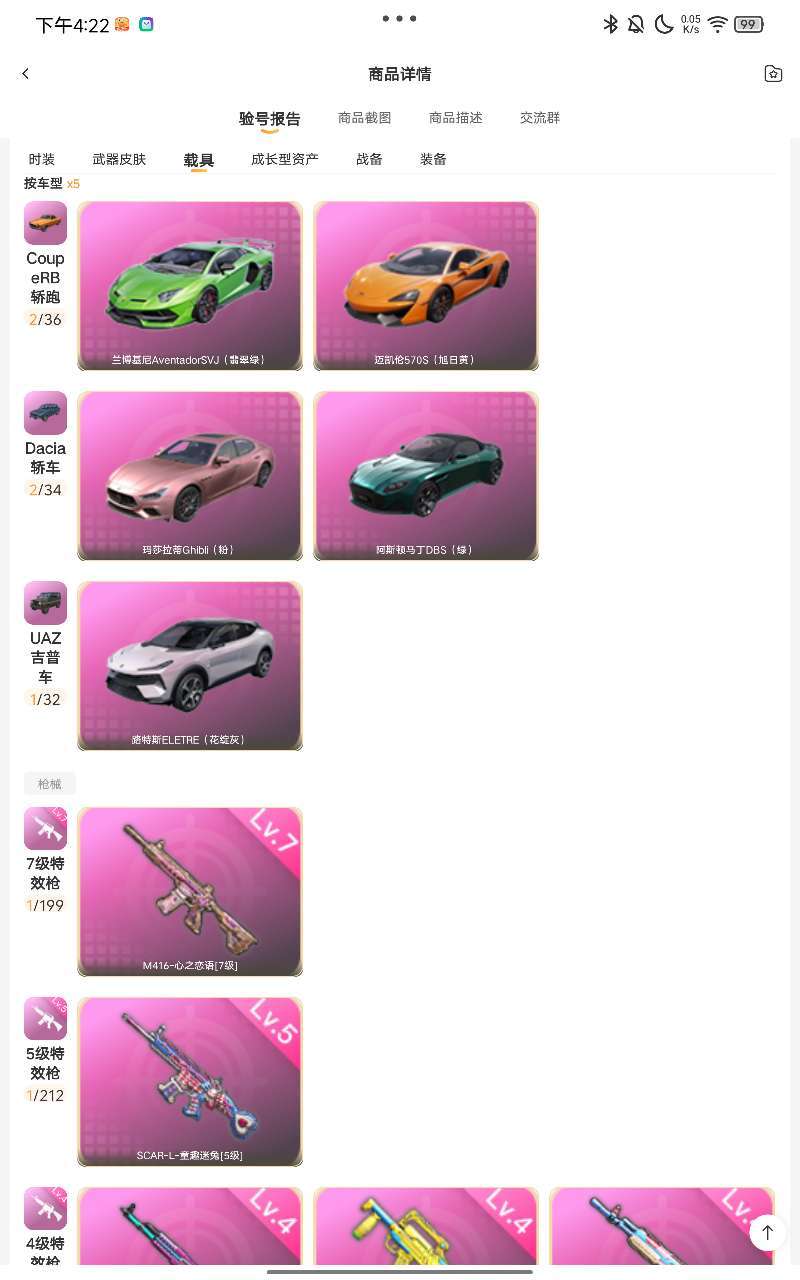Switch to the 商品截图 tab
800x1280 pixels.
[x=365, y=118]
